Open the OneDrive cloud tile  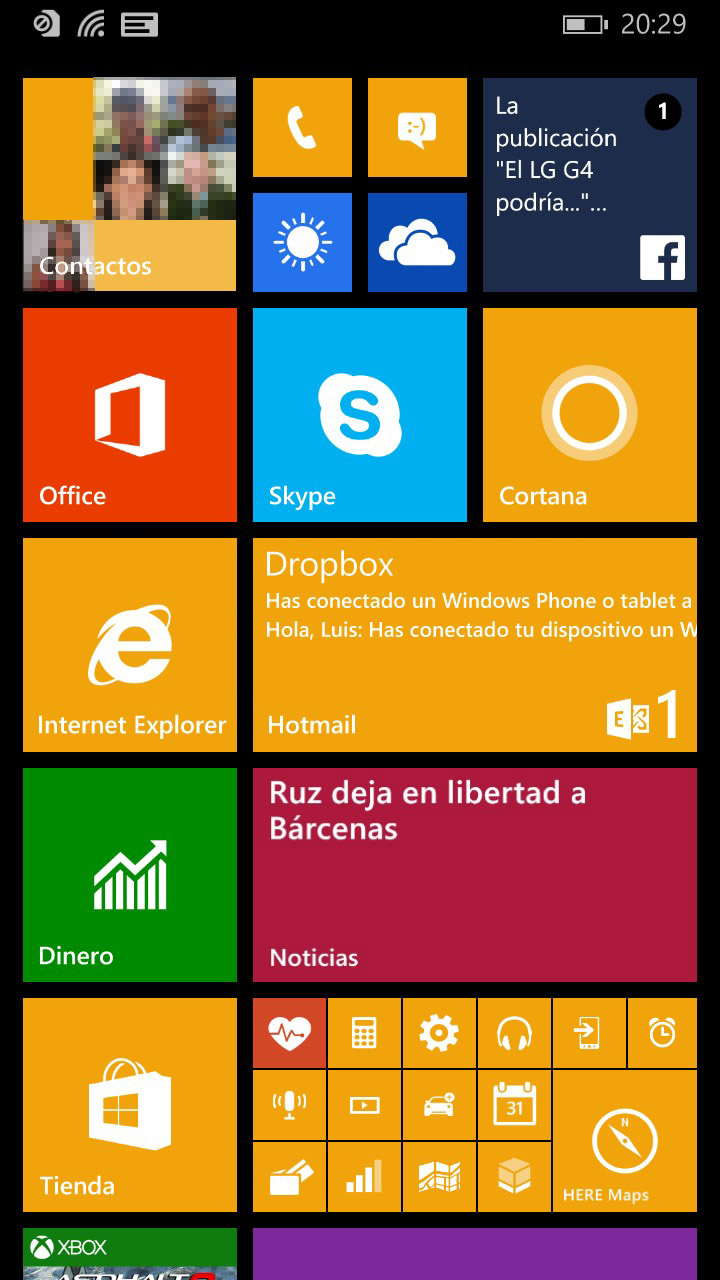click(417, 242)
